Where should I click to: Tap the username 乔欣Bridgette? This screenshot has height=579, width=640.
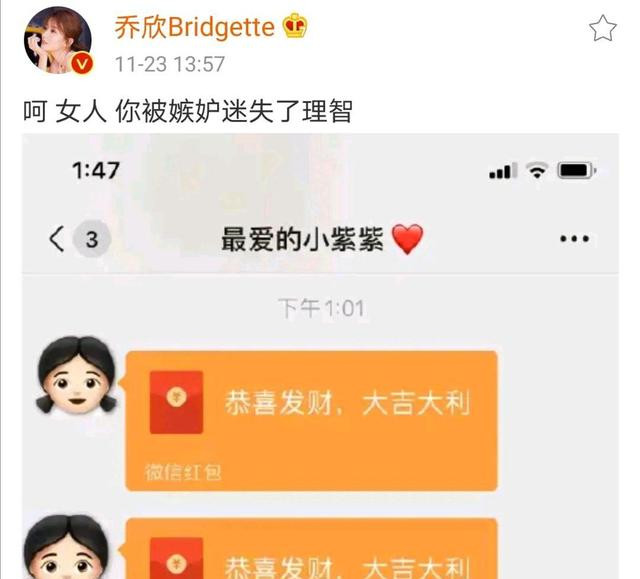192,27
